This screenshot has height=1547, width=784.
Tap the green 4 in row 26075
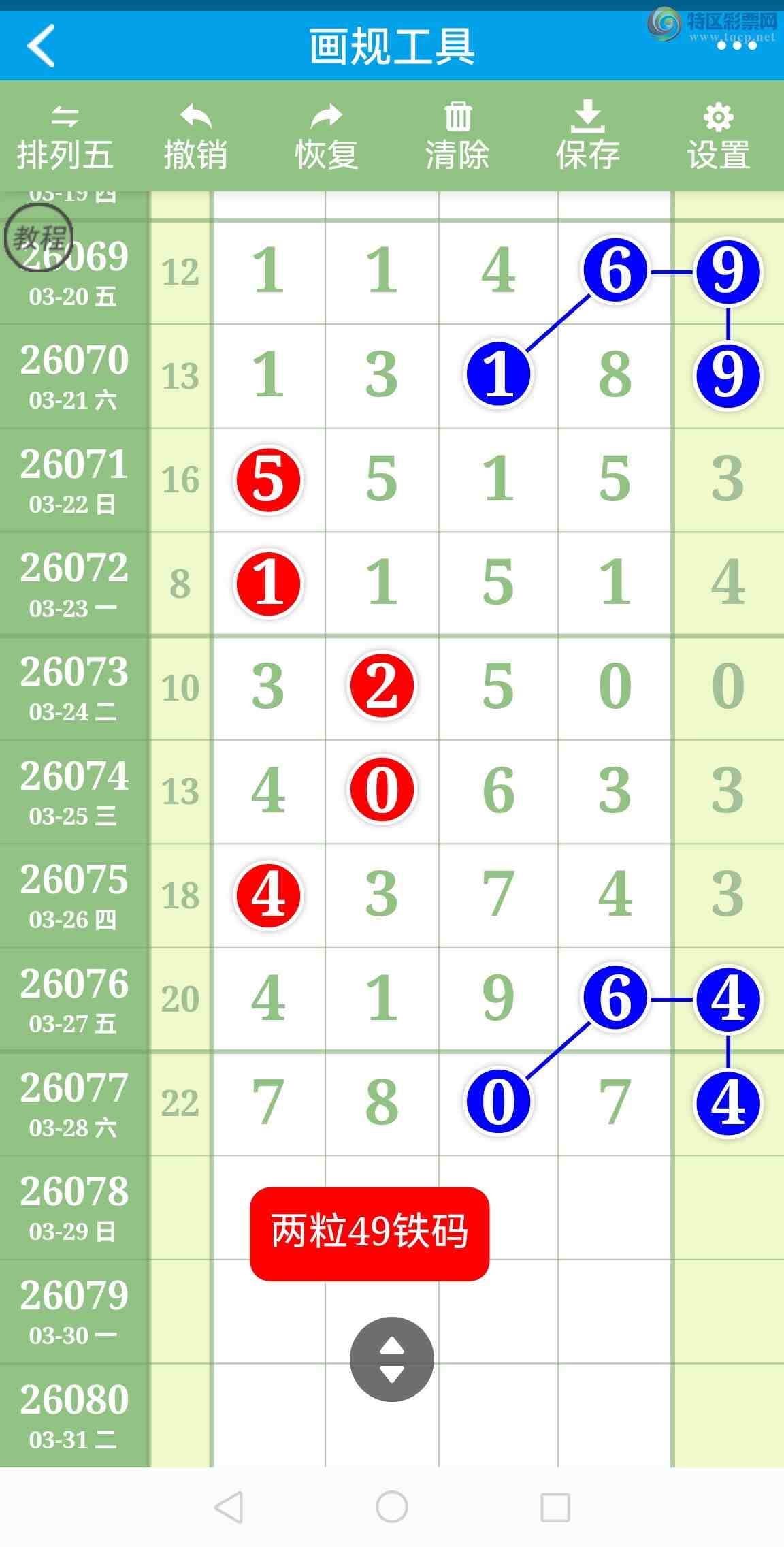pyautogui.click(x=611, y=895)
